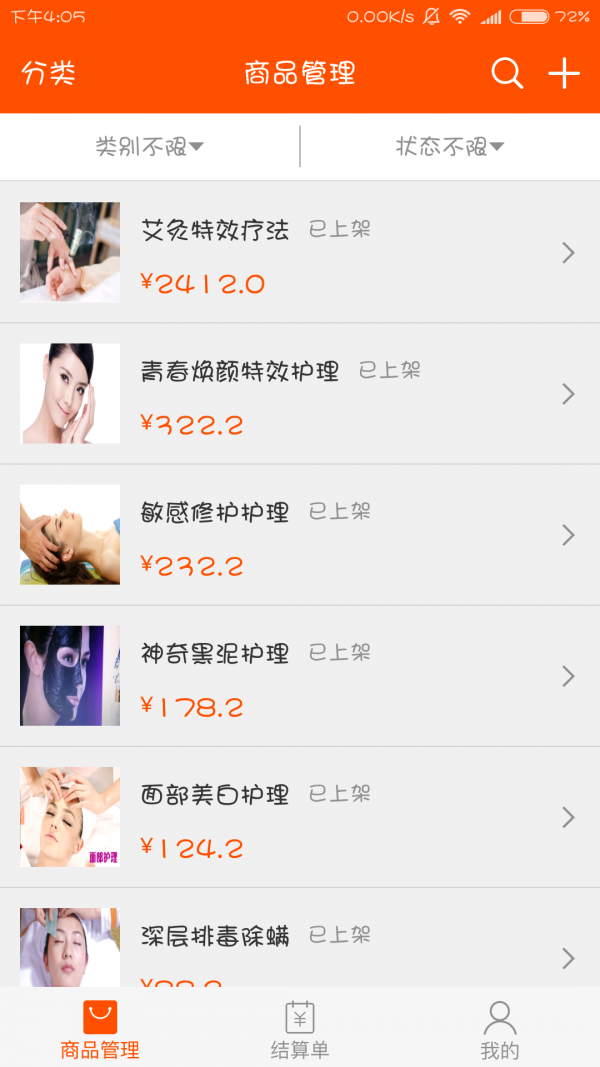This screenshot has height=1067, width=600.
Task: Select the 商品管理 bottom tab
Action: pyautogui.click(x=100, y=1028)
